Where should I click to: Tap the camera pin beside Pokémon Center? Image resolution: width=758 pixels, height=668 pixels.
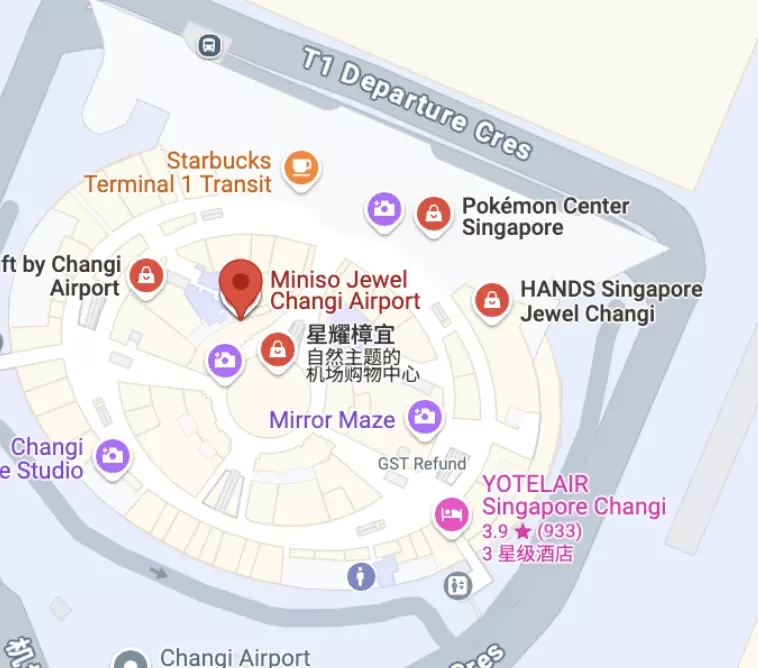pyautogui.click(x=384, y=209)
